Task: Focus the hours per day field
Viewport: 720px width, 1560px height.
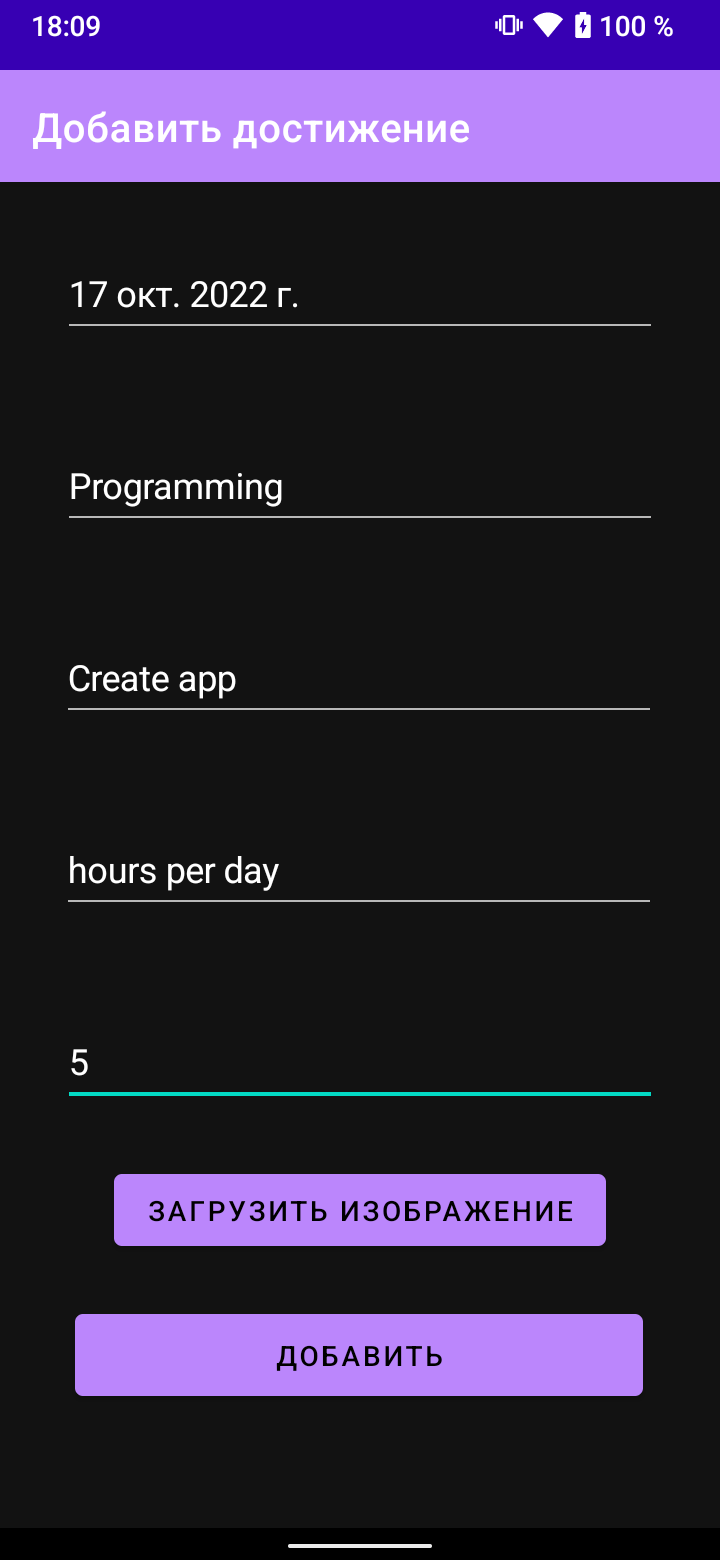Action: coord(359,871)
